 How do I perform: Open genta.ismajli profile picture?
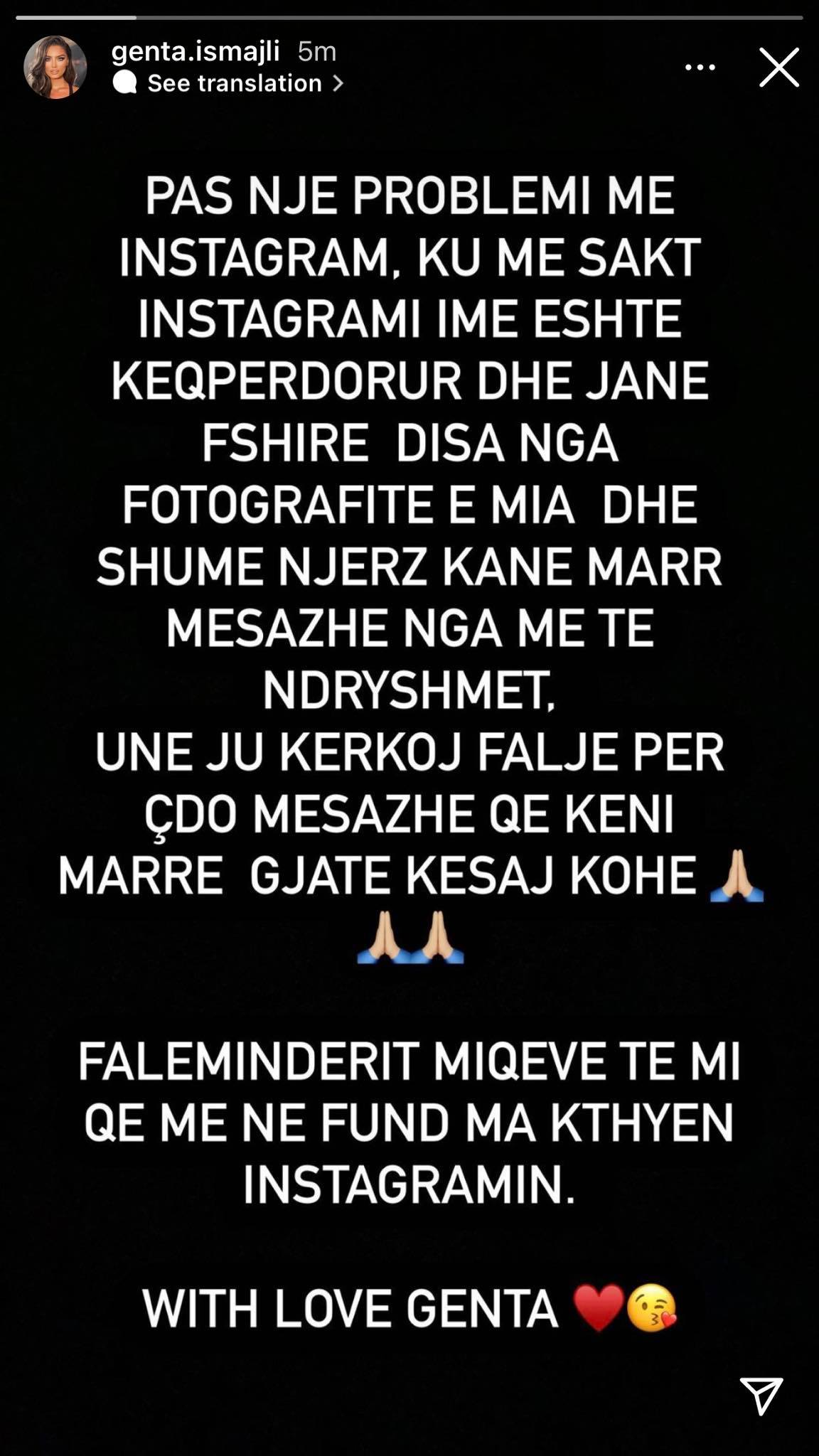(x=55, y=67)
